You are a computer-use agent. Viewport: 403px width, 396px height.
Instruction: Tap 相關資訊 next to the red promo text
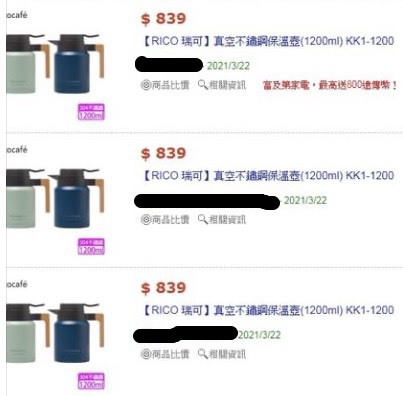tap(222, 85)
